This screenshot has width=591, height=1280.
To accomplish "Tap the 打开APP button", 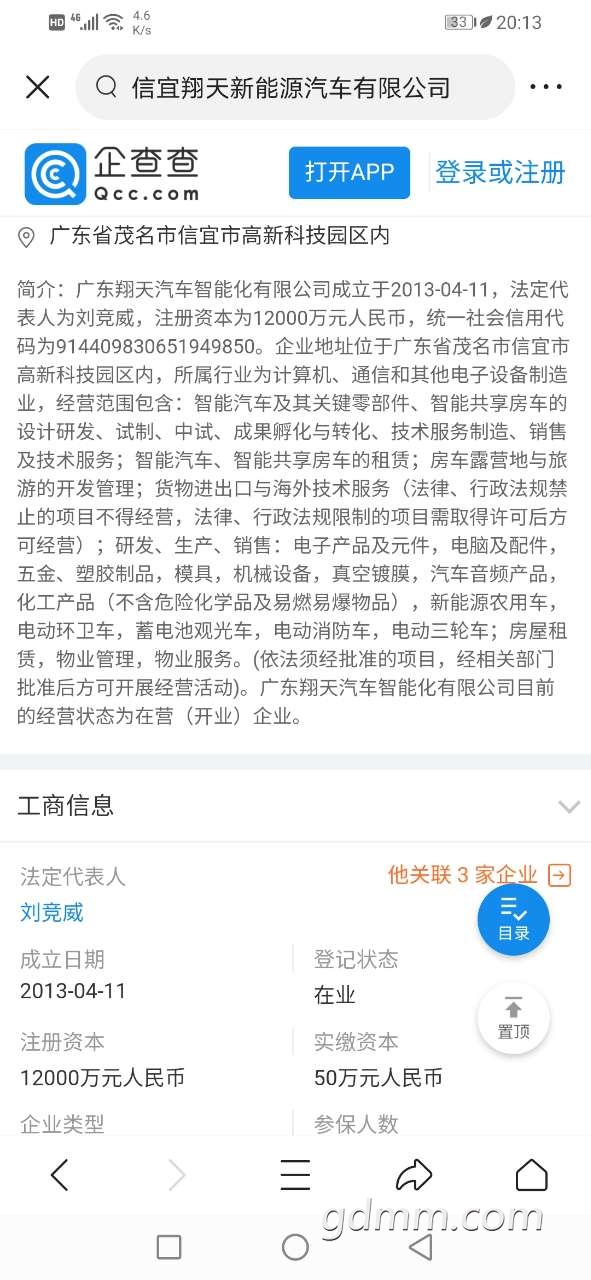I will pos(349,172).
